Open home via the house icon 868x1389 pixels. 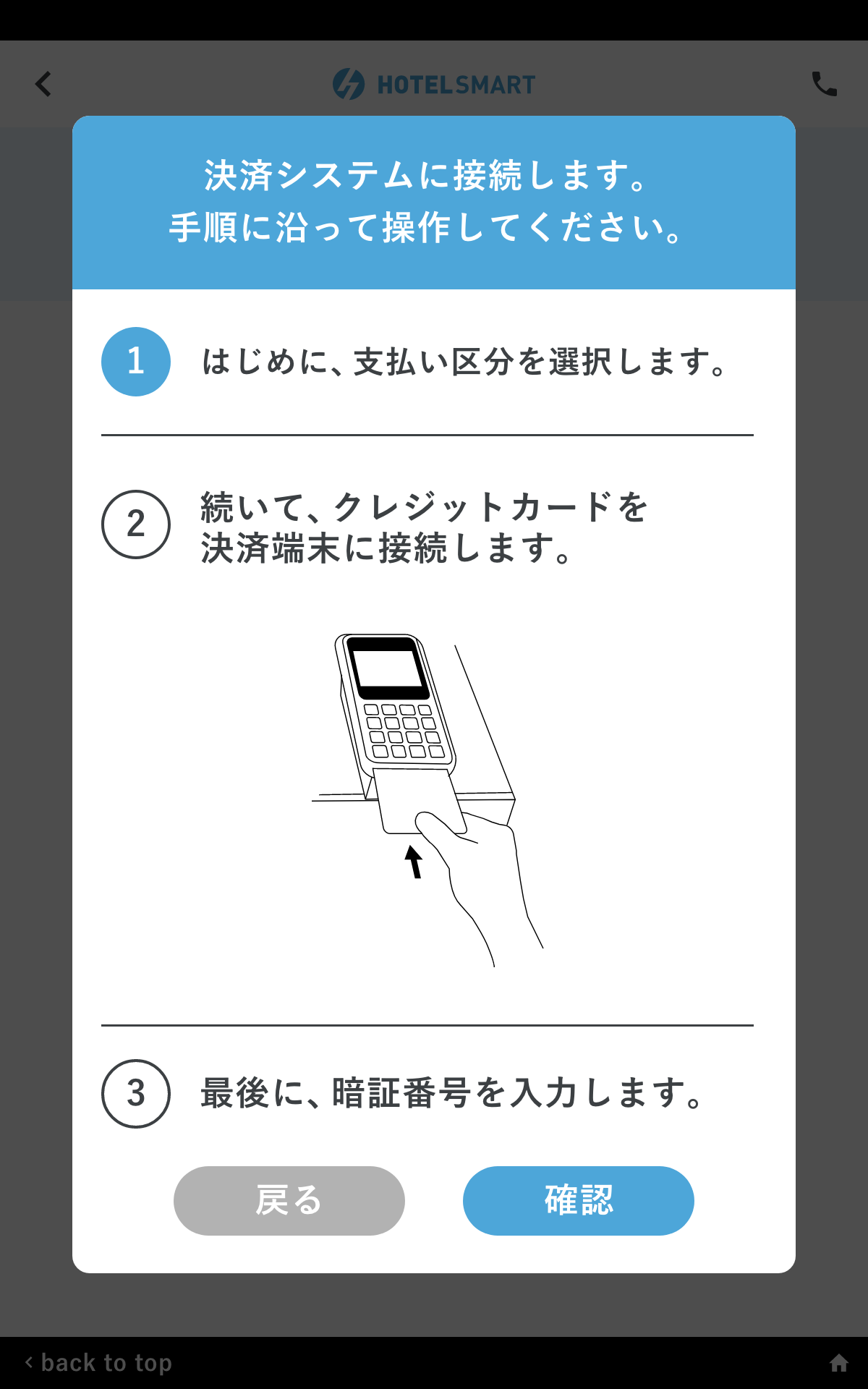click(838, 1363)
